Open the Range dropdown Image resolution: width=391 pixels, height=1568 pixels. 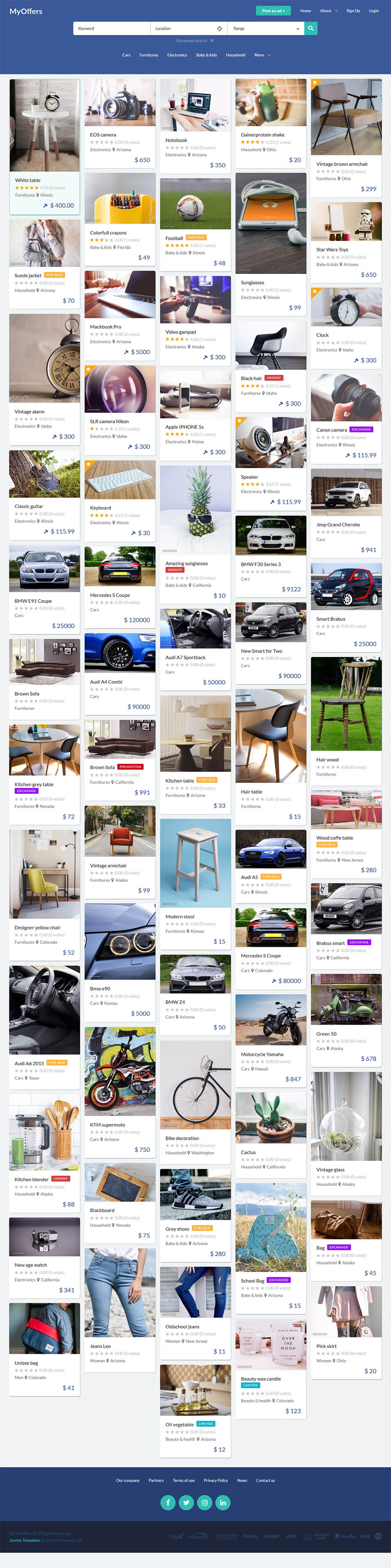click(266, 28)
